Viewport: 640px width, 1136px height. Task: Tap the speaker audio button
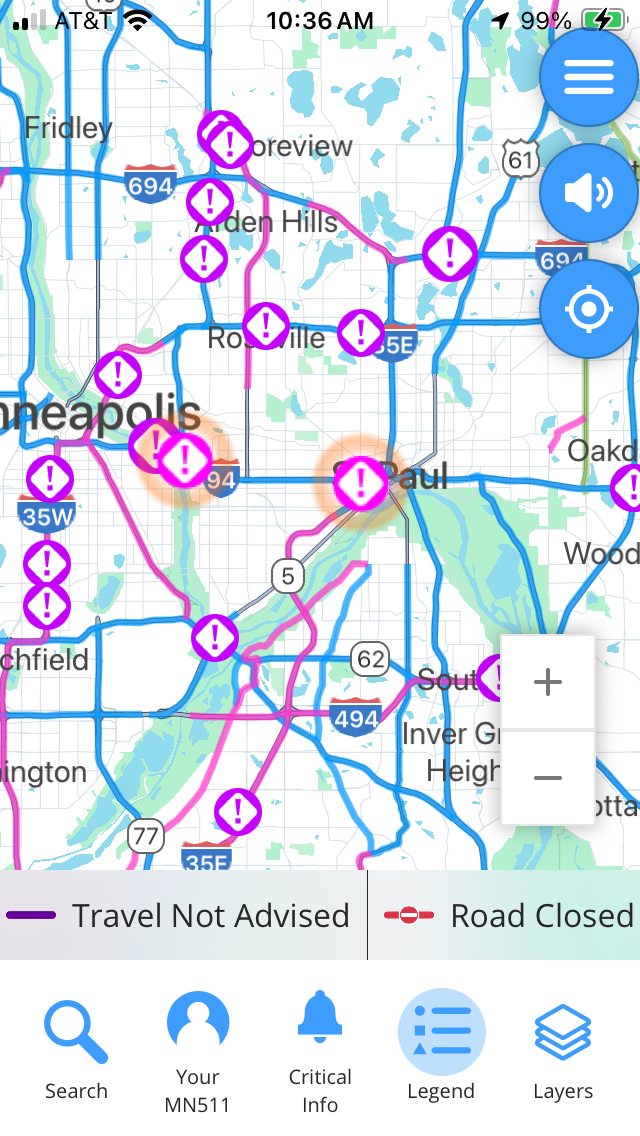(x=589, y=193)
